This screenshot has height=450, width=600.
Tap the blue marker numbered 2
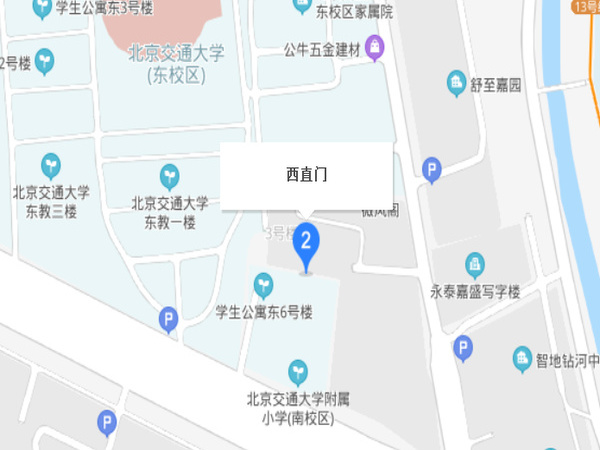pos(308,243)
